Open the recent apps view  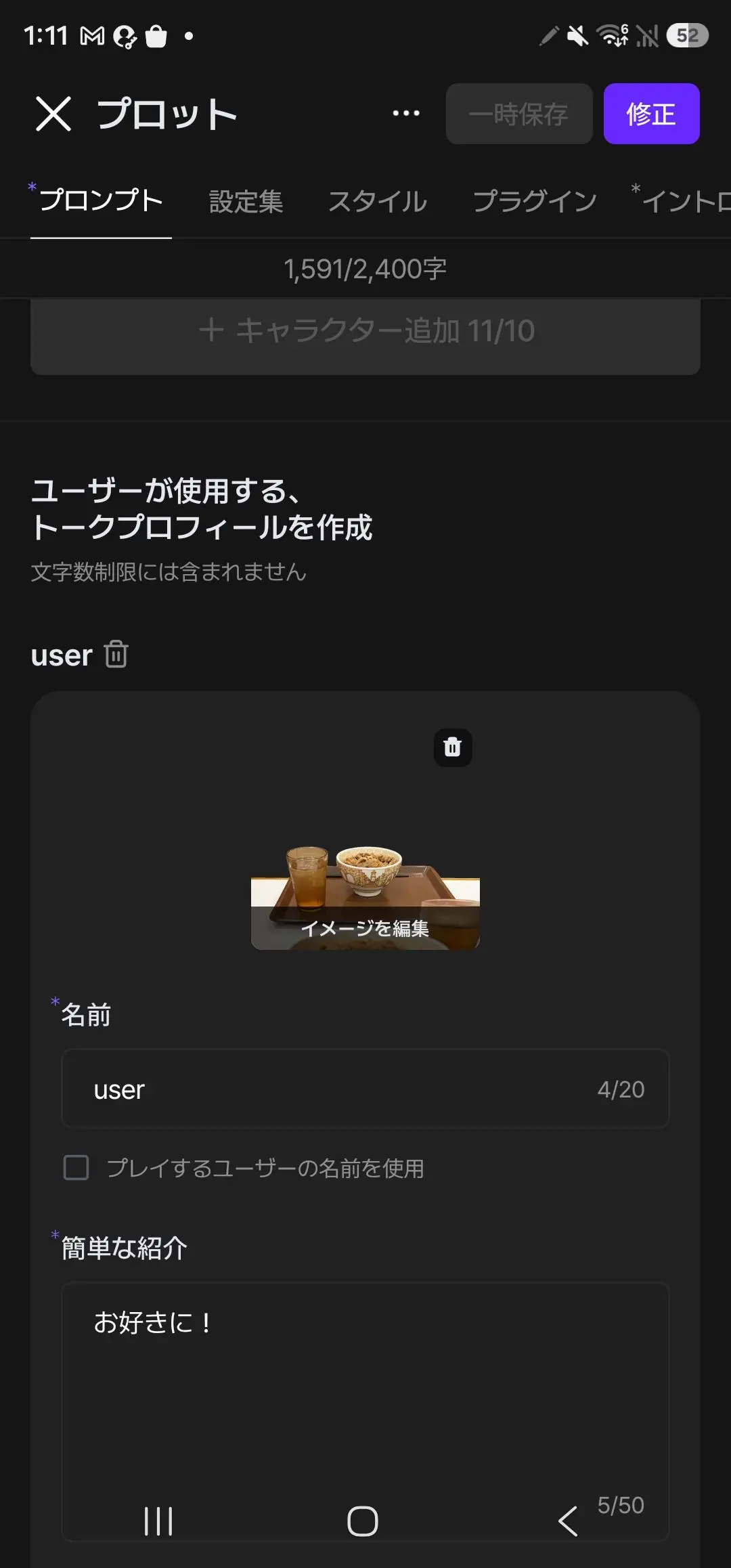(158, 1521)
